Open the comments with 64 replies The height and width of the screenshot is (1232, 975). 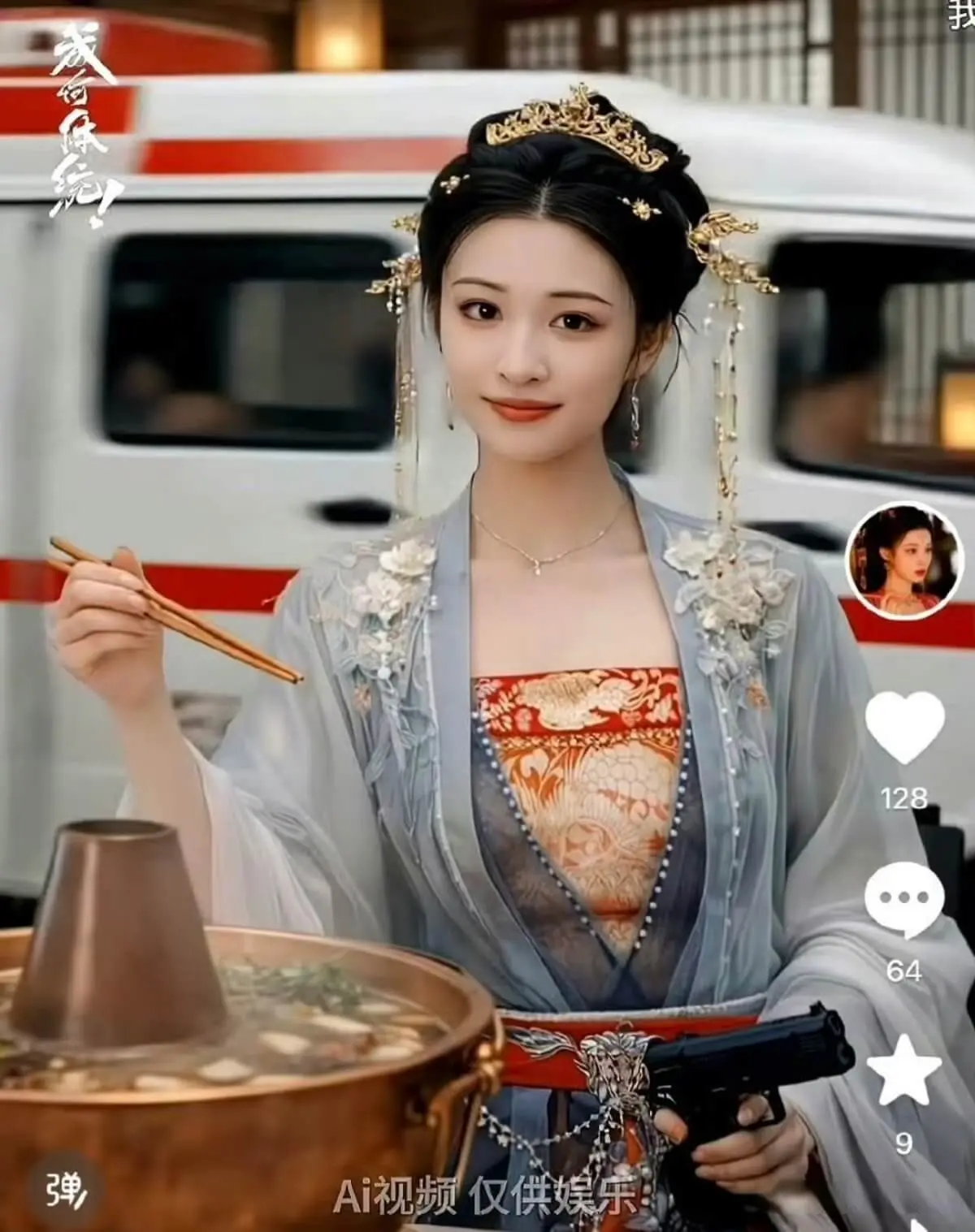coord(903,900)
